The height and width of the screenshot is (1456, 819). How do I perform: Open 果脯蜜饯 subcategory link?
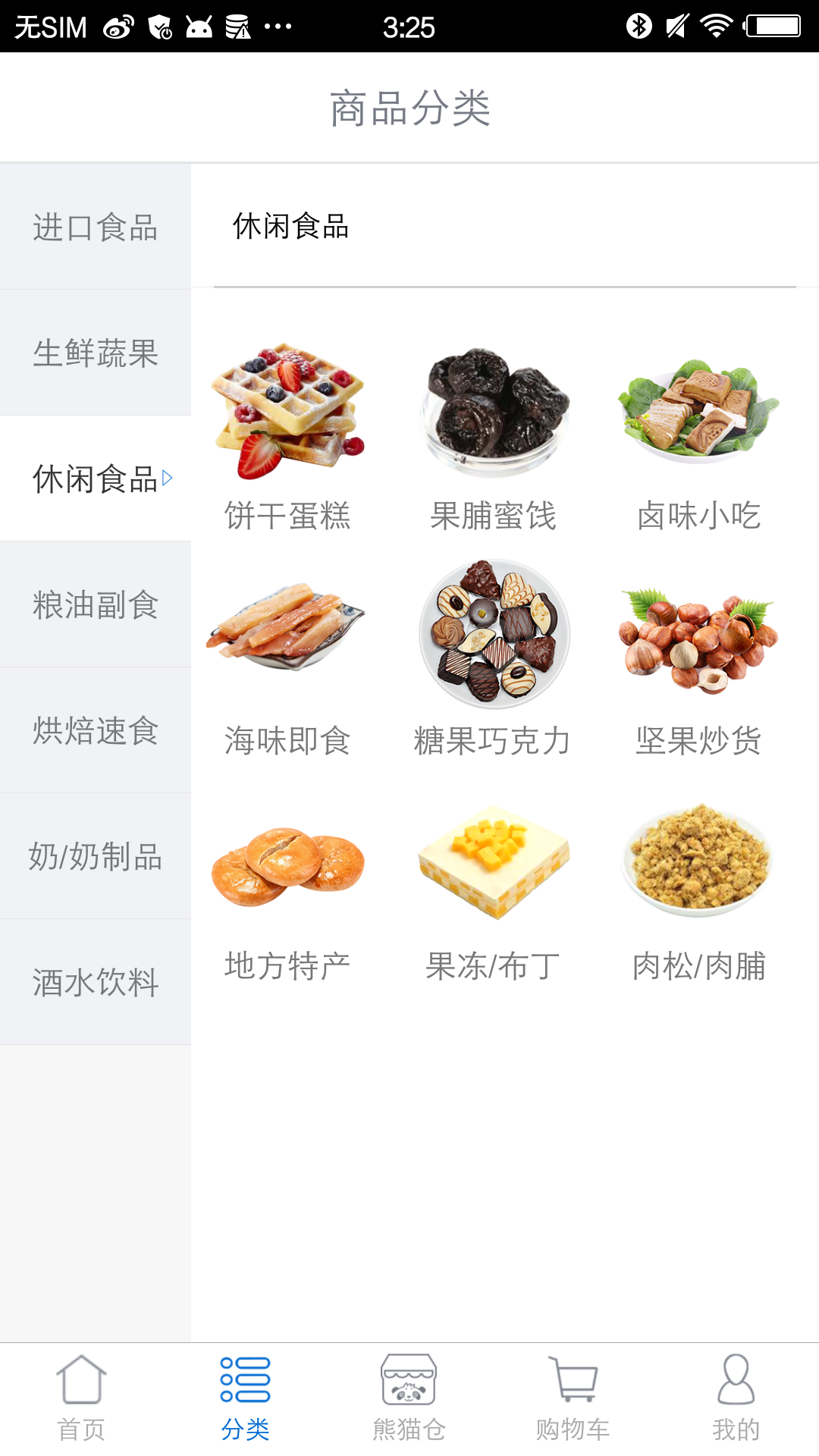pos(493,516)
